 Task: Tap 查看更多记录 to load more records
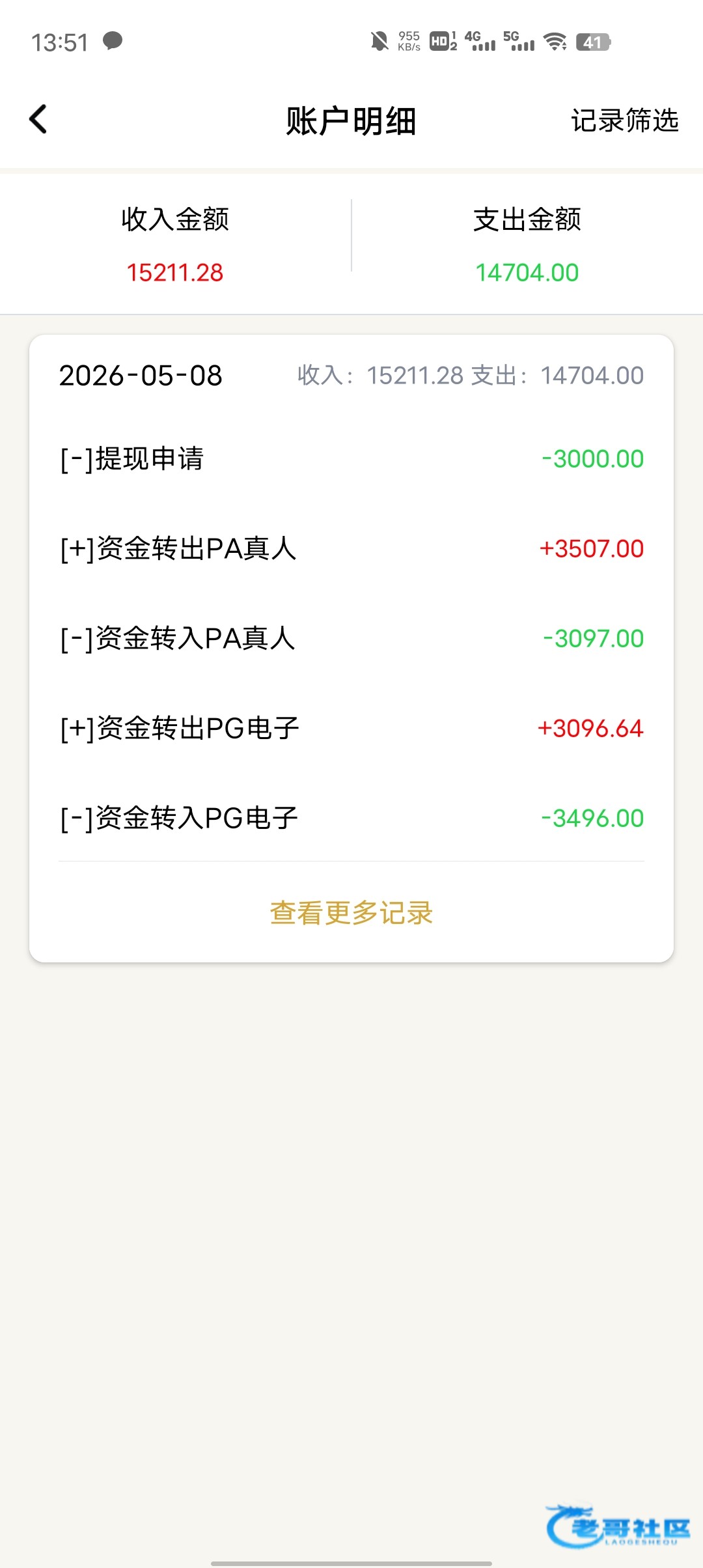pyautogui.click(x=351, y=913)
